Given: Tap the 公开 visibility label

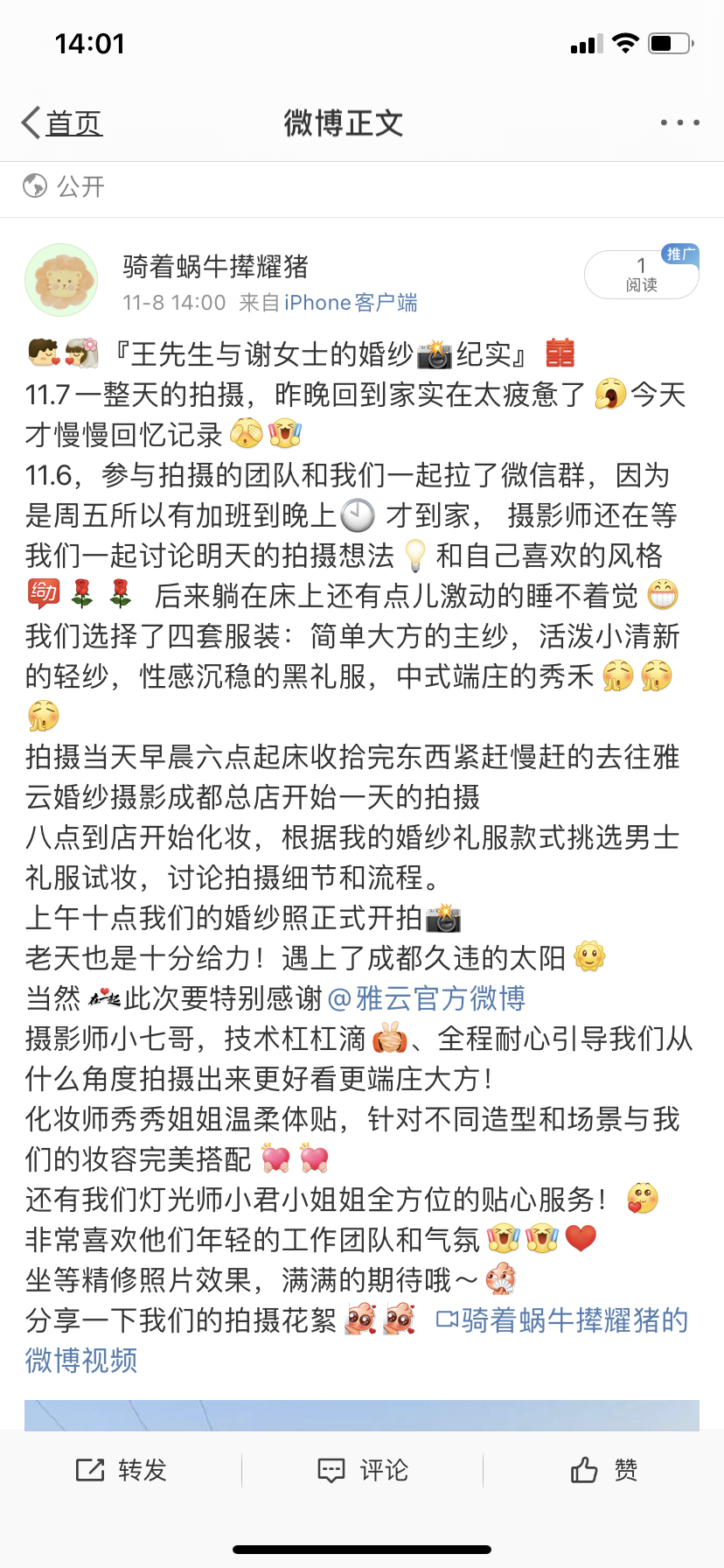Looking at the screenshot, I should coord(65,186).
